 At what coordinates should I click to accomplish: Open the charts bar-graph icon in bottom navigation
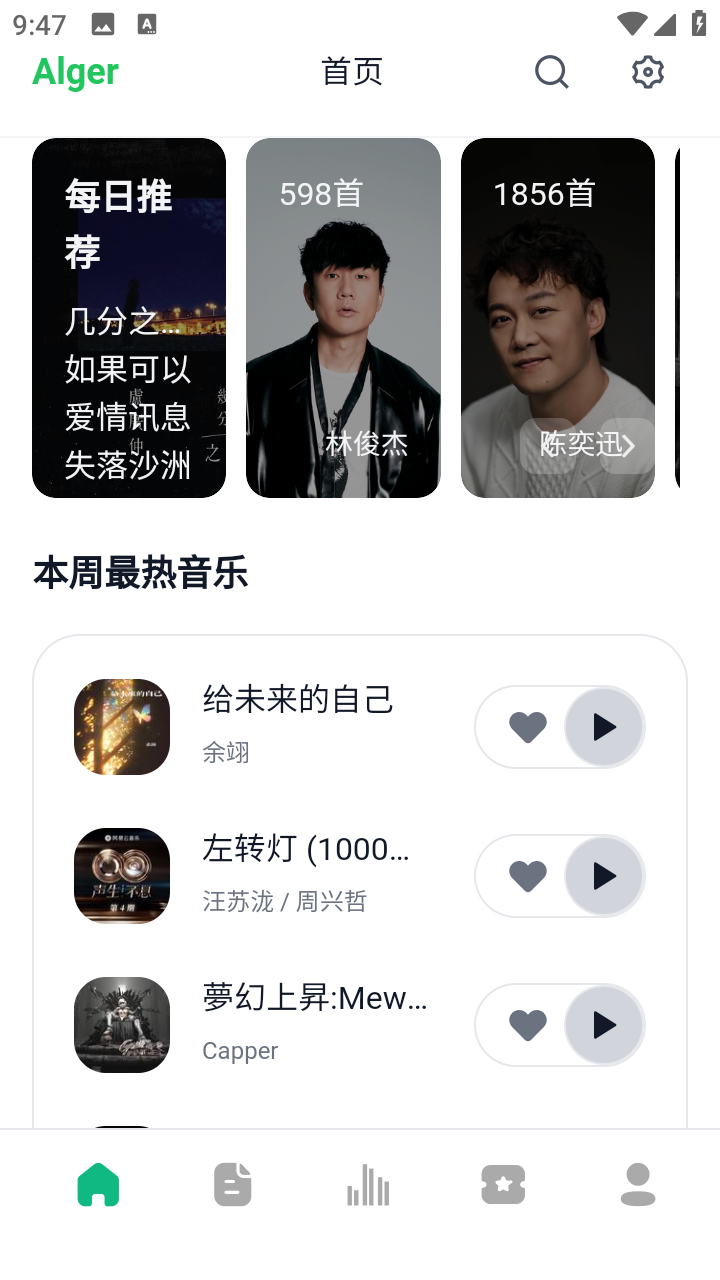point(367,1183)
